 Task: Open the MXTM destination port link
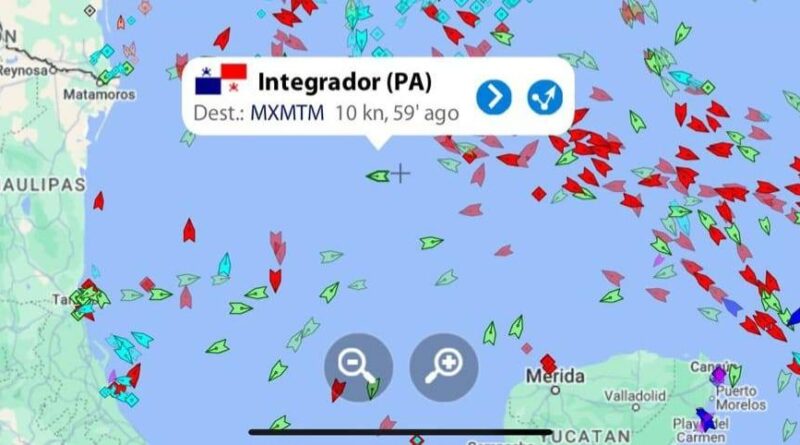tap(287, 113)
